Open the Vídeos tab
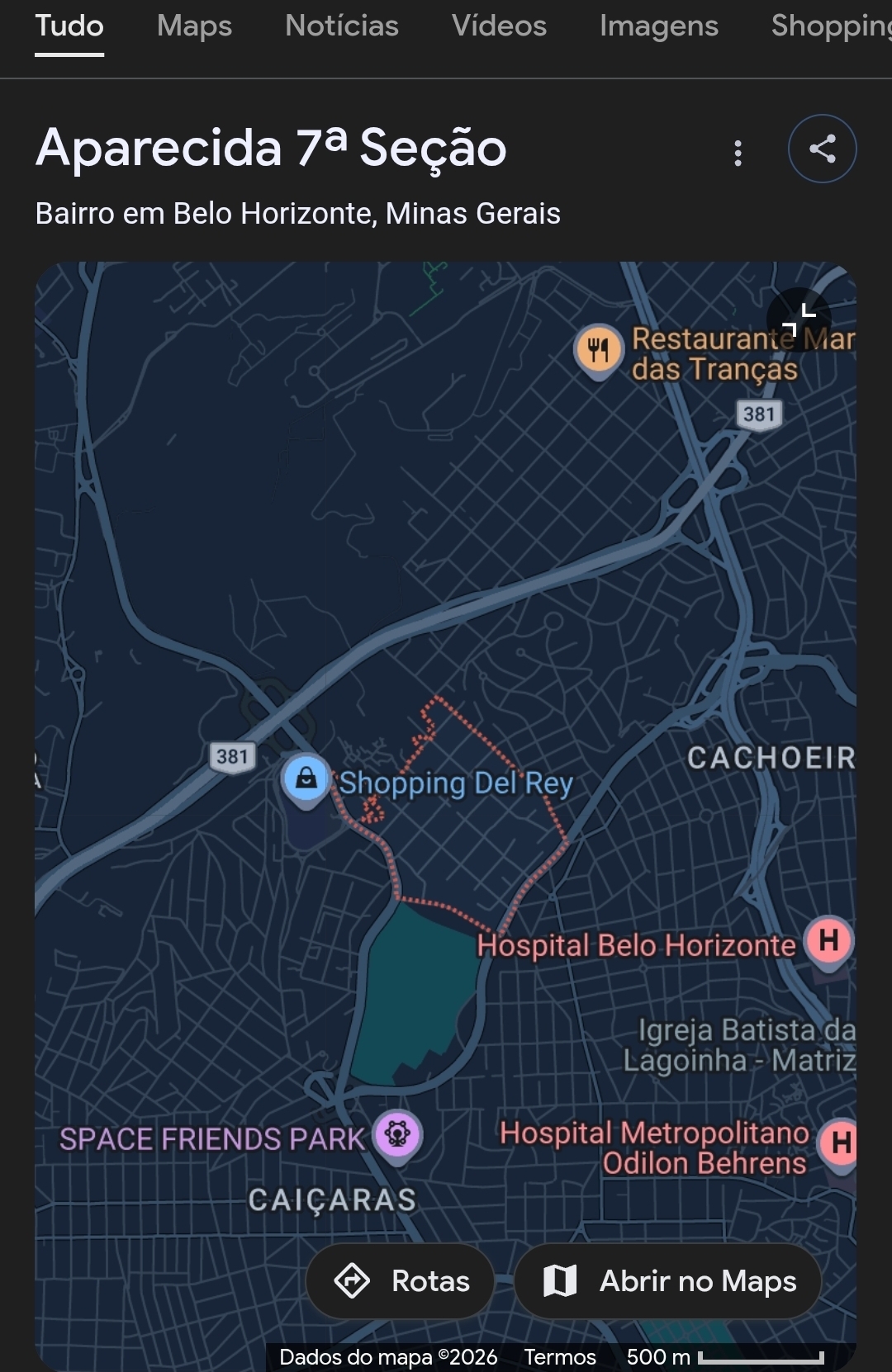 click(x=499, y=26)
